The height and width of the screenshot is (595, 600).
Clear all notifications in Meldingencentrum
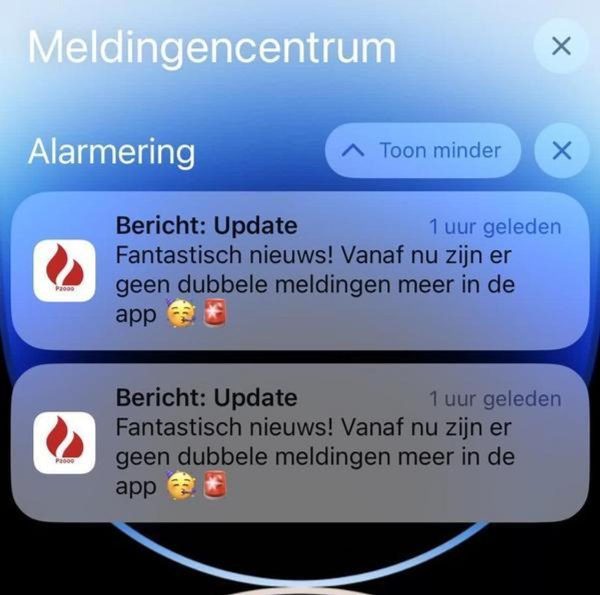coord(562,45)
